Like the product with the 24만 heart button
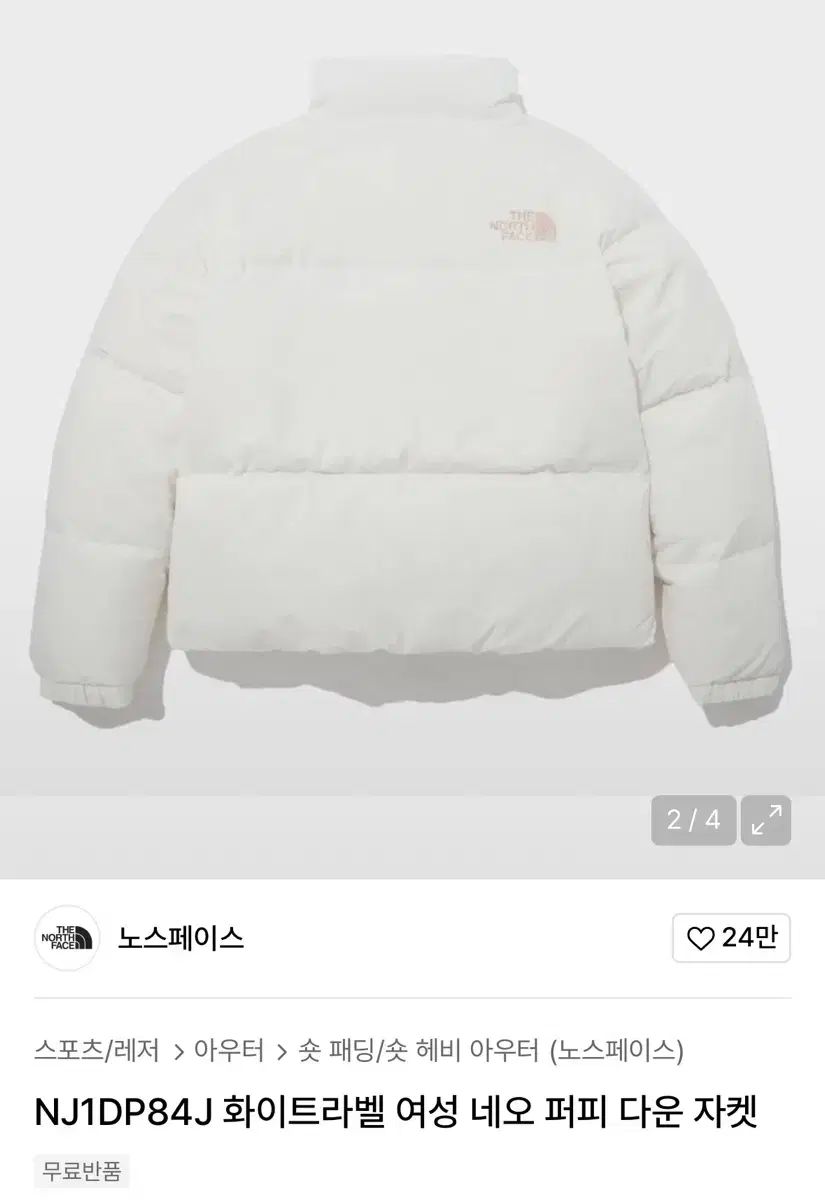This screenshot has height=1200, width=825. click(x=733, y=938)
